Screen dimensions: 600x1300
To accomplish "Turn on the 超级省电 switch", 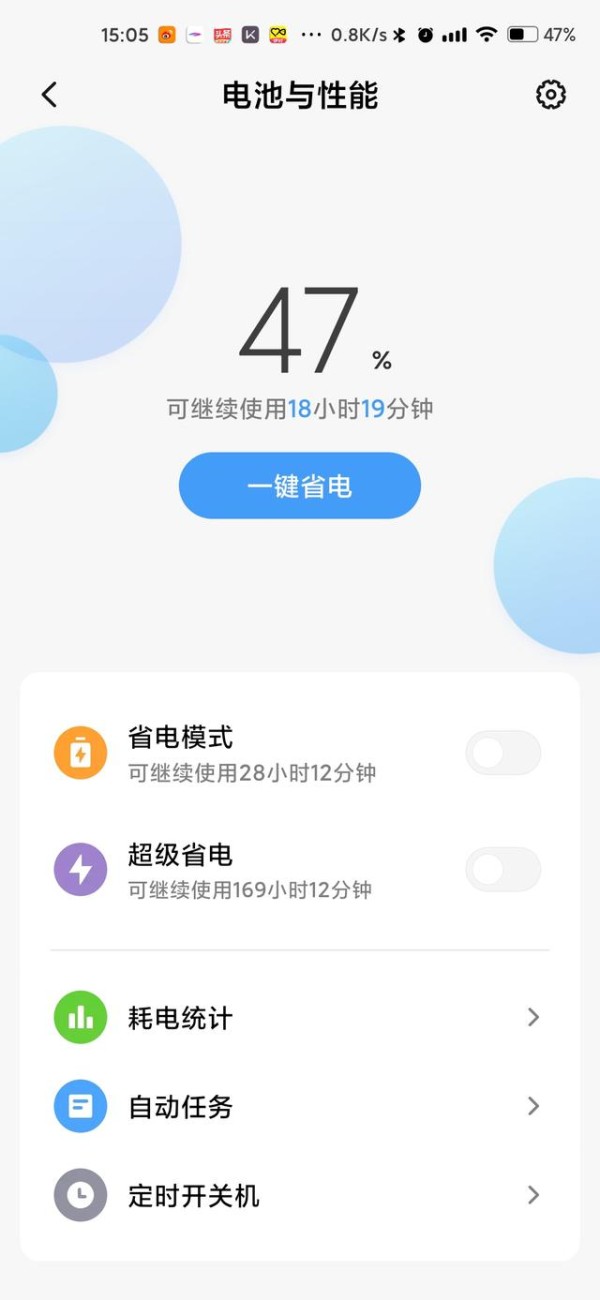I will (503, 870).
